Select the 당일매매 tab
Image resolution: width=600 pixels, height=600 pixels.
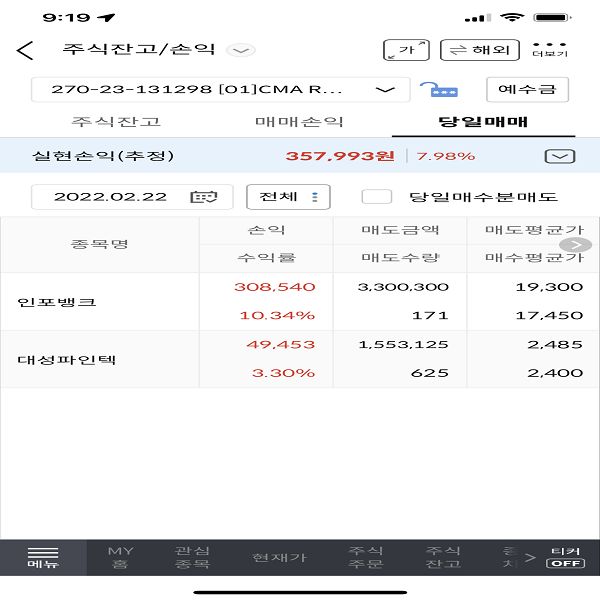tap(483, 122)
